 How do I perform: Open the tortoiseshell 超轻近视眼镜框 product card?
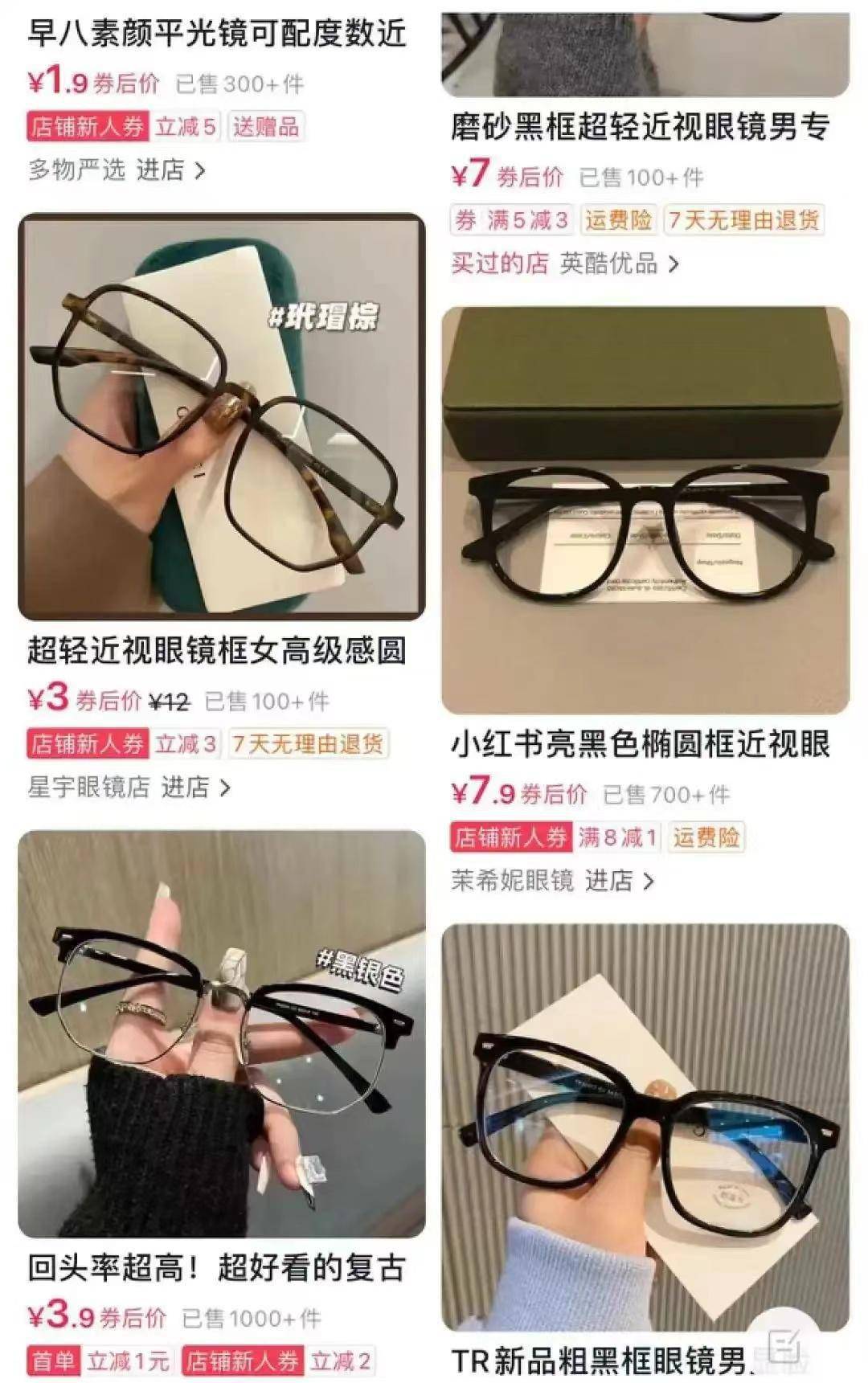coord(221,416)
